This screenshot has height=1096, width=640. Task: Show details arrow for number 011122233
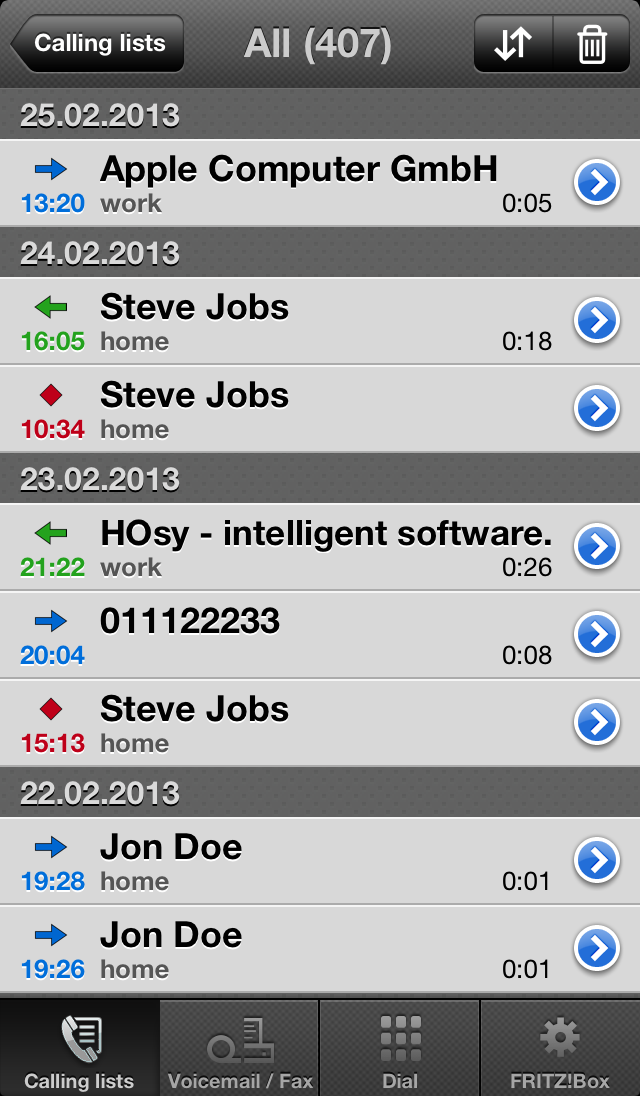pos(597,635)
